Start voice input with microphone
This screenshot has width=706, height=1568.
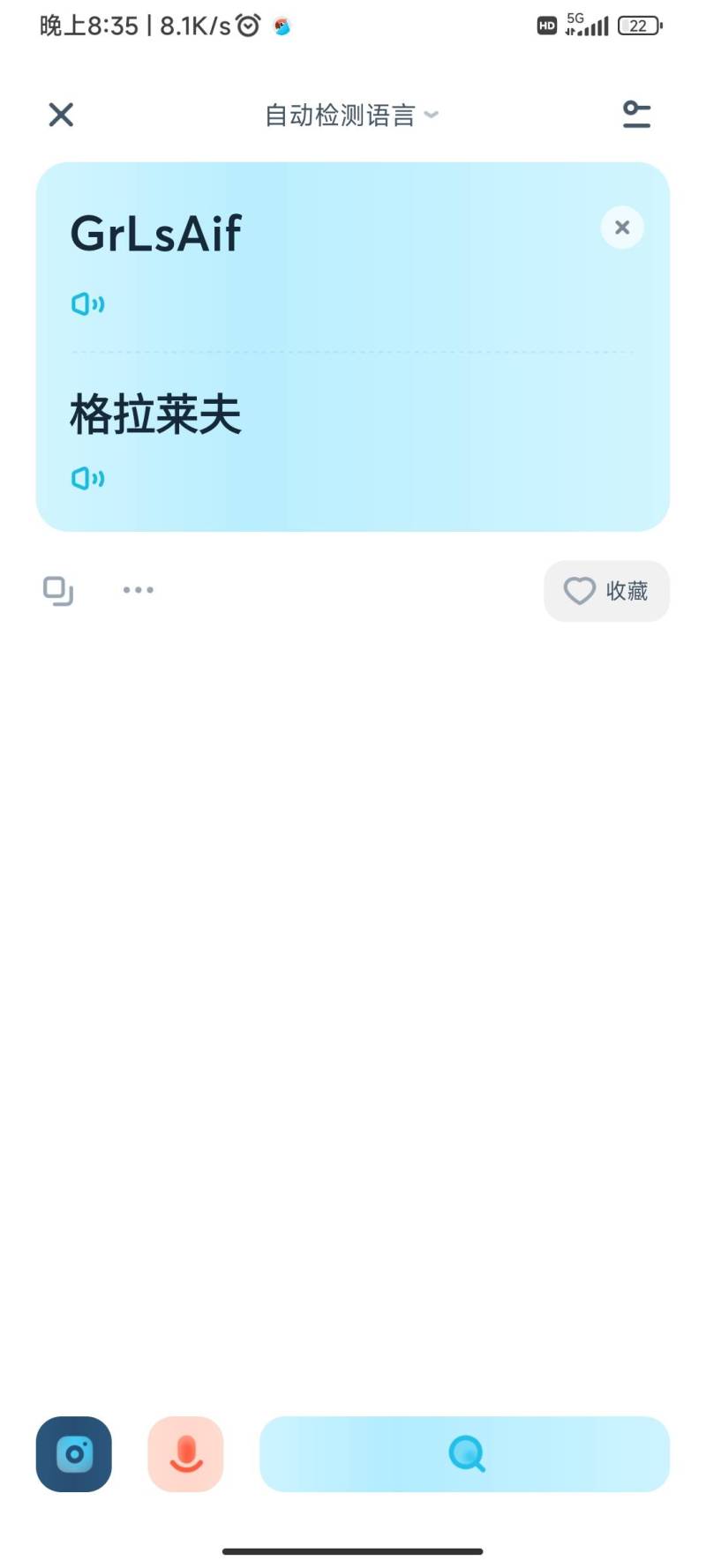click(x=185, y=1453)
